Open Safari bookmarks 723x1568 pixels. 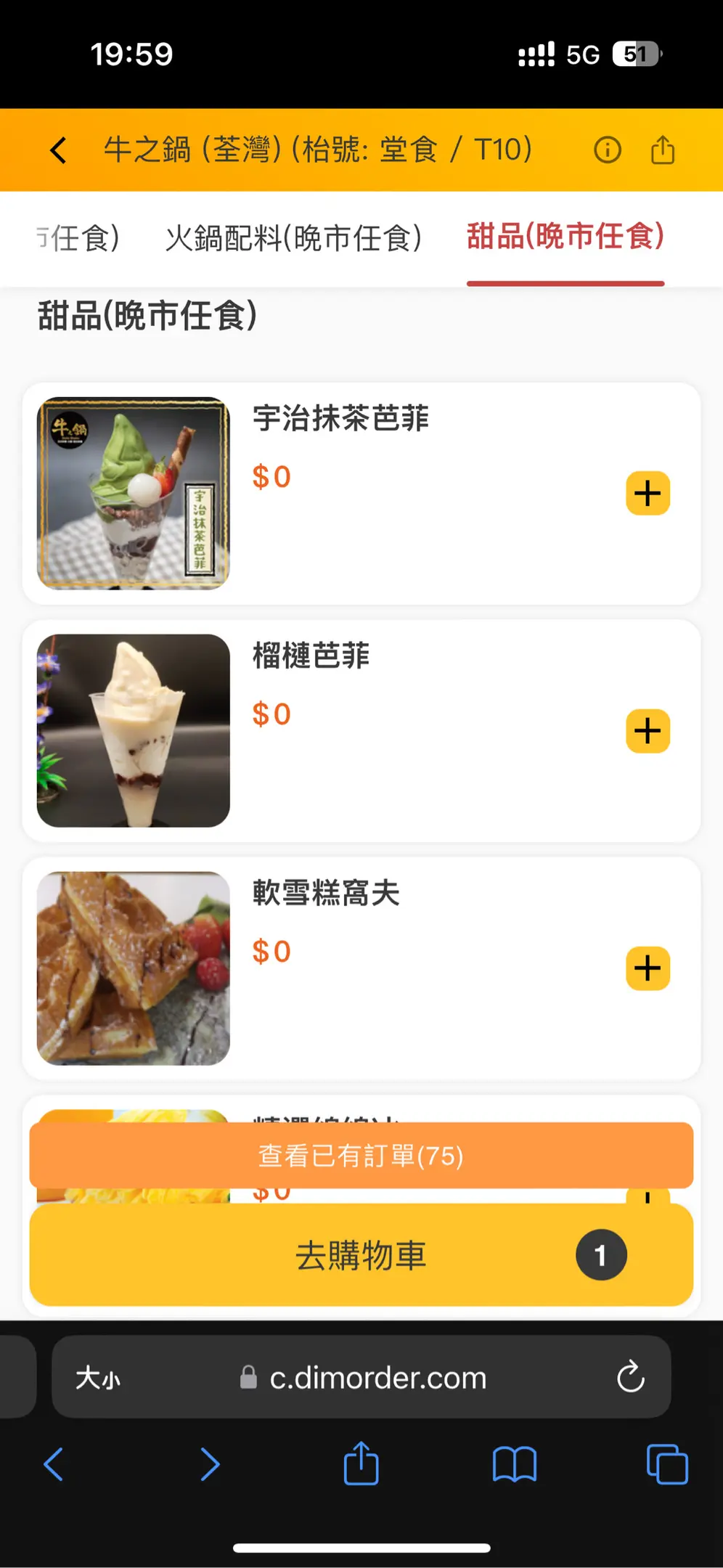point(514,1464)
